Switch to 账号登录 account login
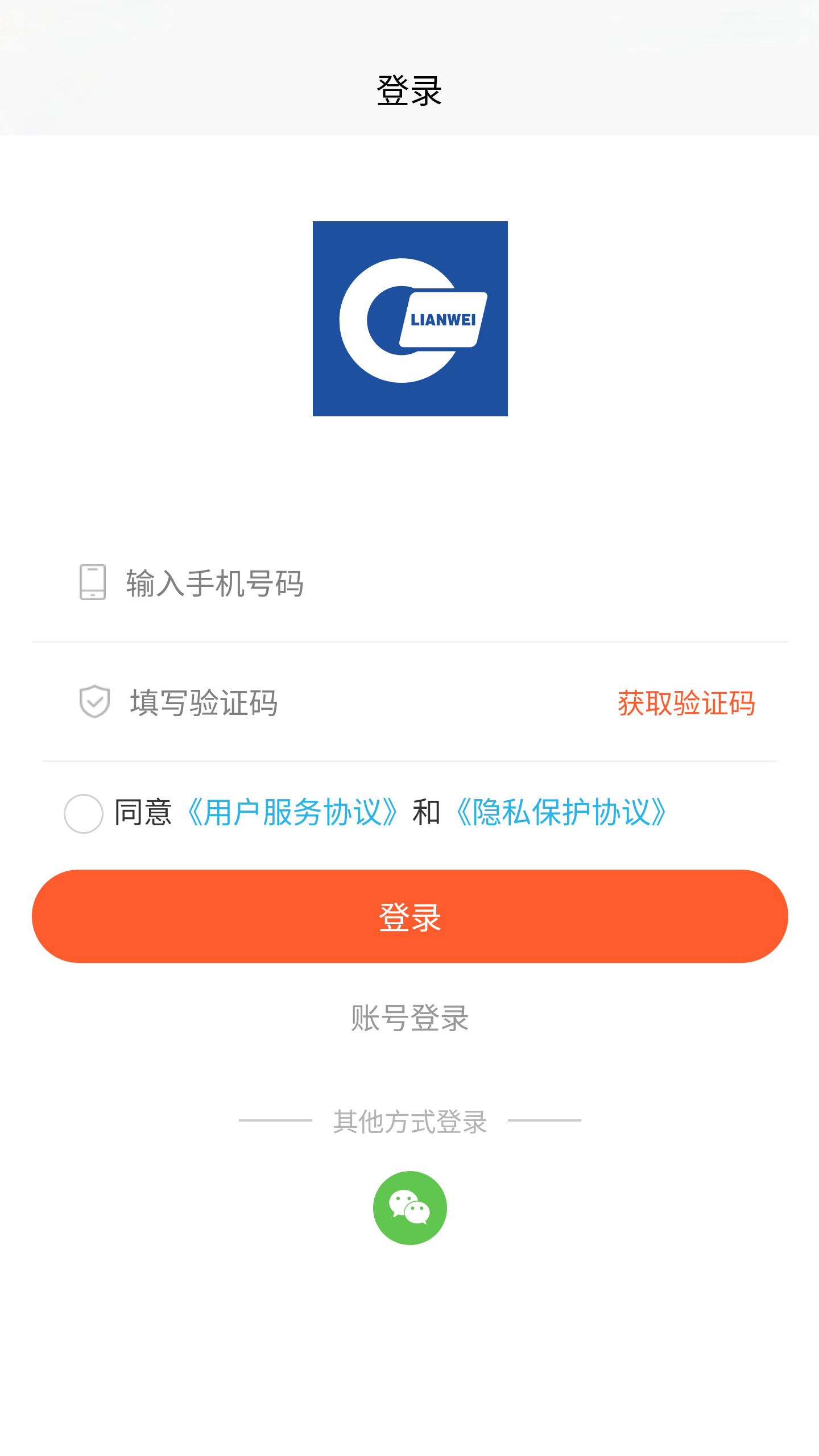Screen dimensions: 819x1456 coord(409,1016)
